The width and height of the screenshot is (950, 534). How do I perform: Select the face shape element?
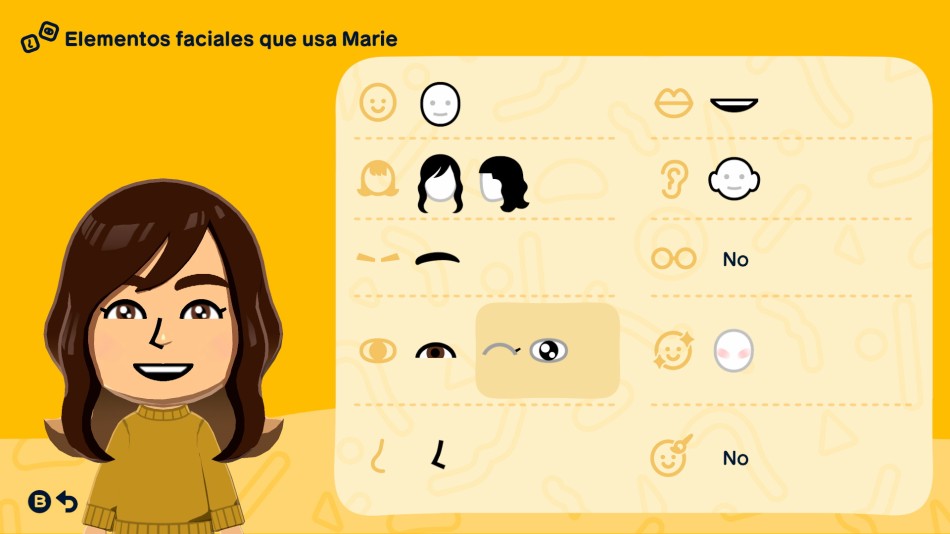(440, 103)
